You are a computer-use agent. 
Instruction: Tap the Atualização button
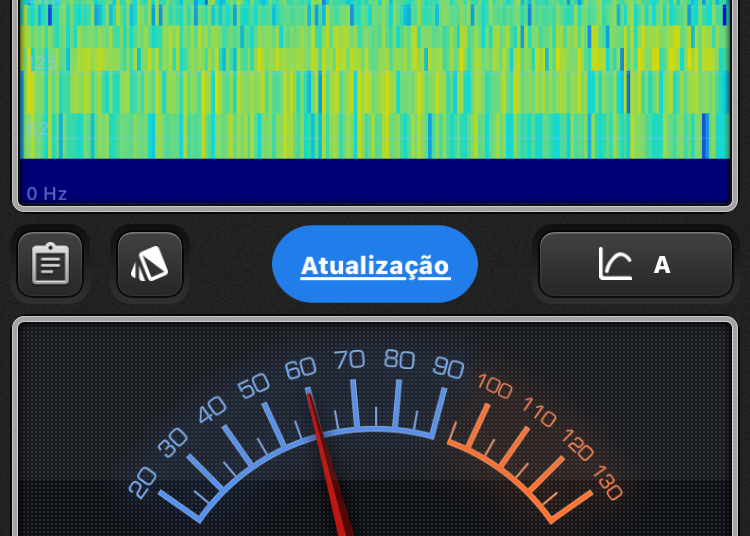[x=375, y=265]
